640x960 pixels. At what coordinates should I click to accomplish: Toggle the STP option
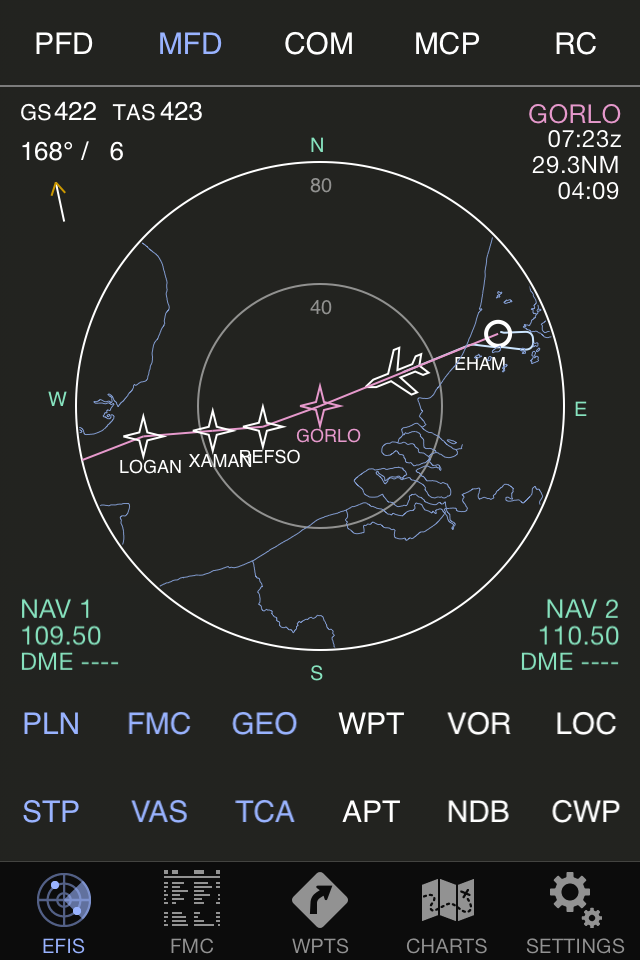tap(51, 811)
